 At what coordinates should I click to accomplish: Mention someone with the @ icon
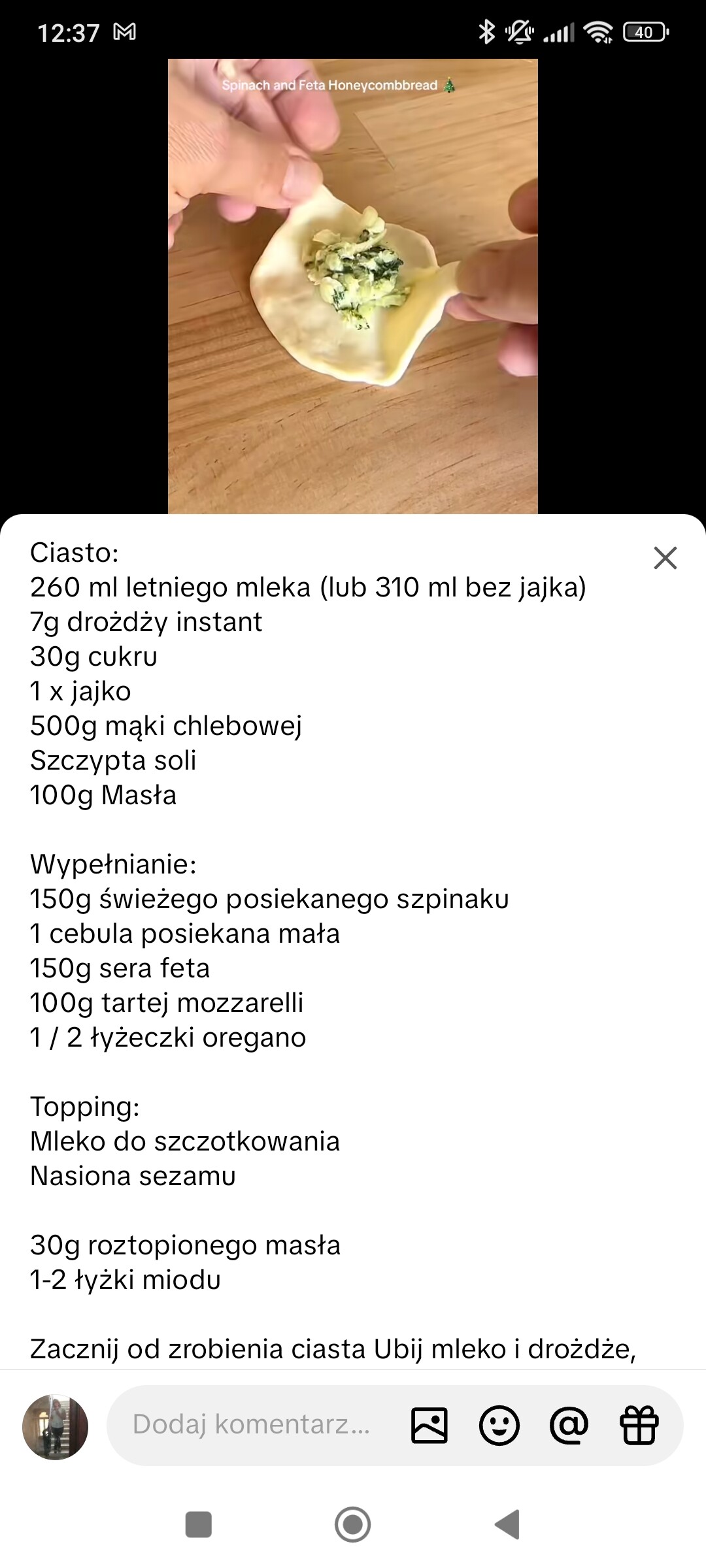click(569, 1425)
